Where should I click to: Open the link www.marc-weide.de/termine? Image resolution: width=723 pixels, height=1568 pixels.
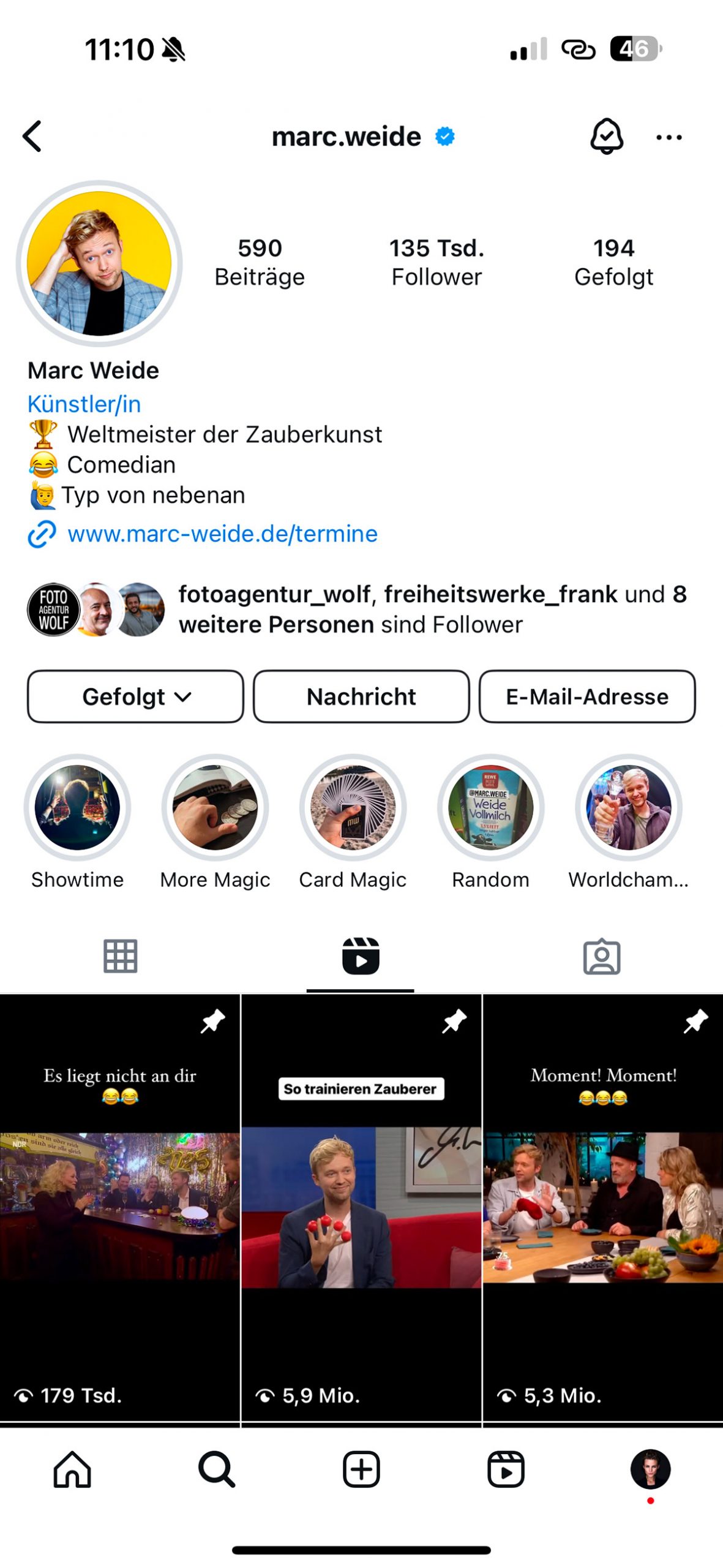223,533
